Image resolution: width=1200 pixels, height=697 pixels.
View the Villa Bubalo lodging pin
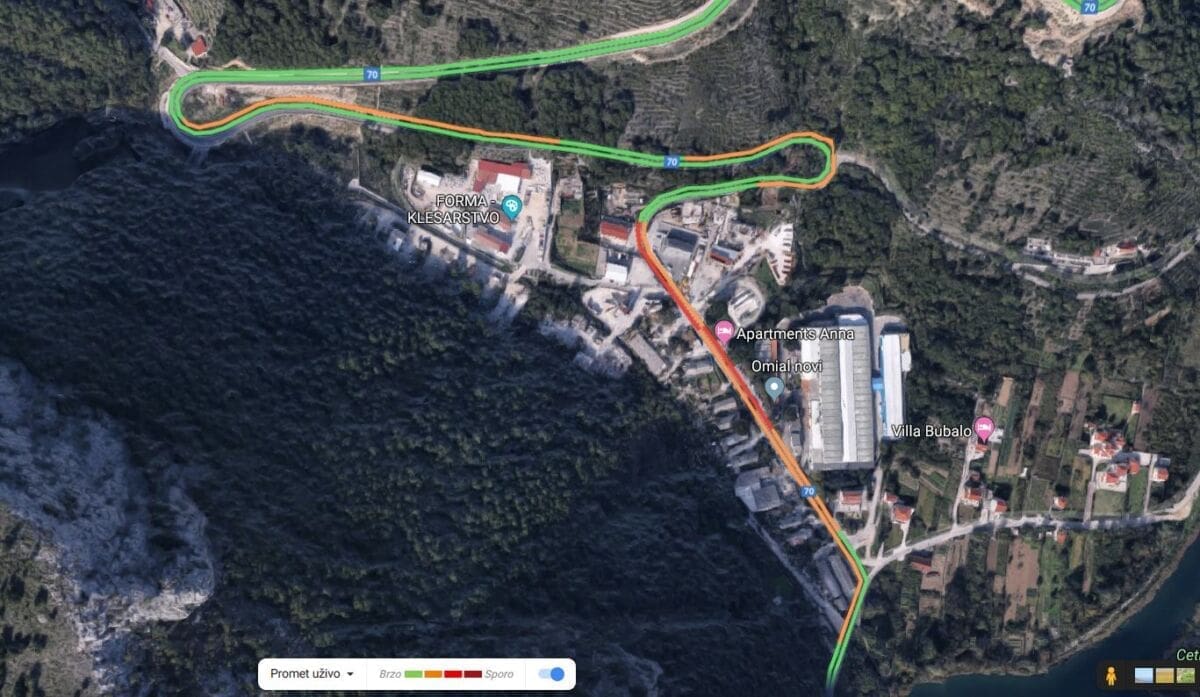[x=984, y=429]
